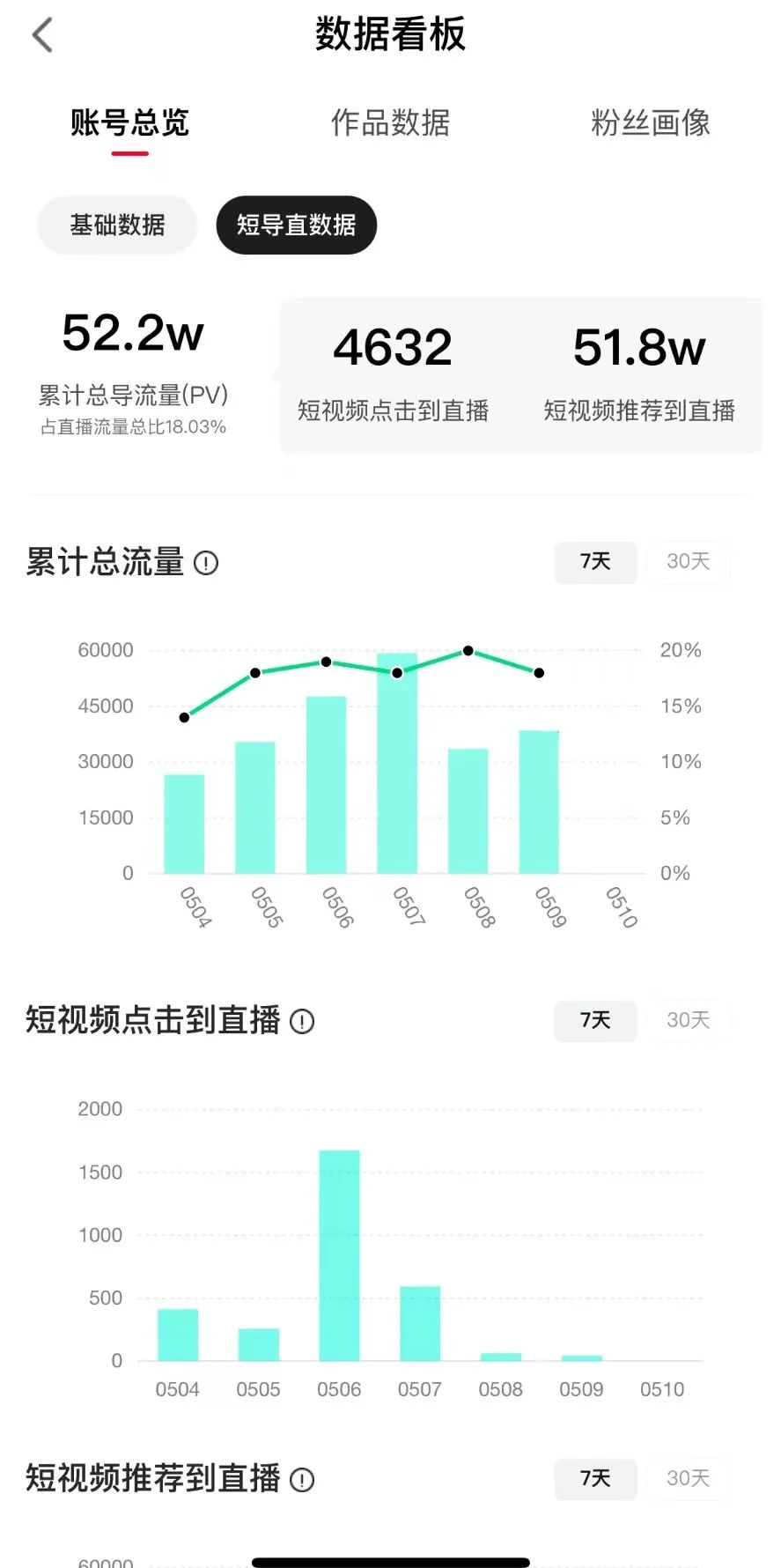Select 7天 for the 累计总流量 chart
781x1568 pixels.
(595, 561)
